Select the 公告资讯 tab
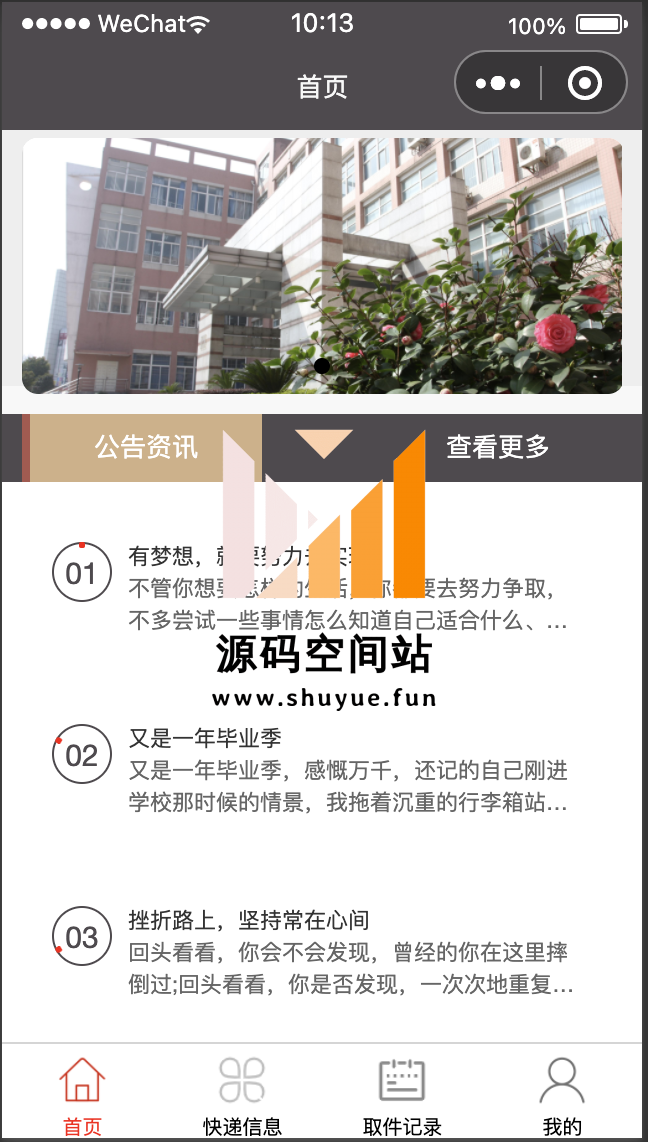The width and height of the screenshot is (648, 1142). point(146,447)
